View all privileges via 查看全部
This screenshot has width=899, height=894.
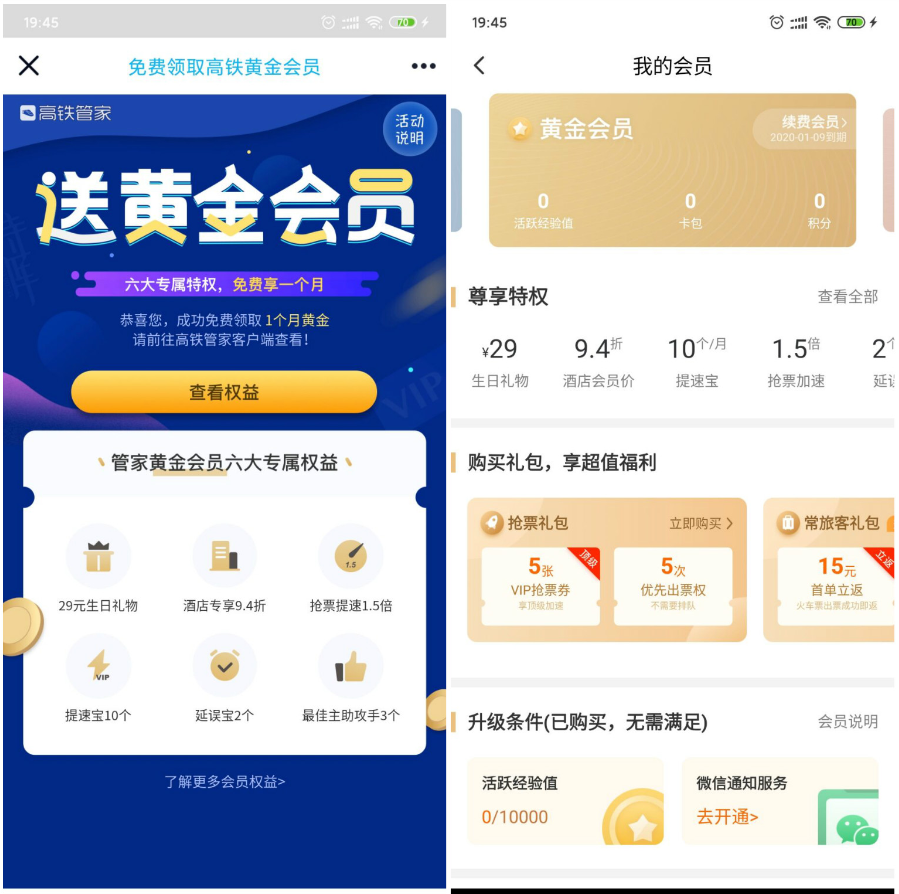tap(847, 297)
